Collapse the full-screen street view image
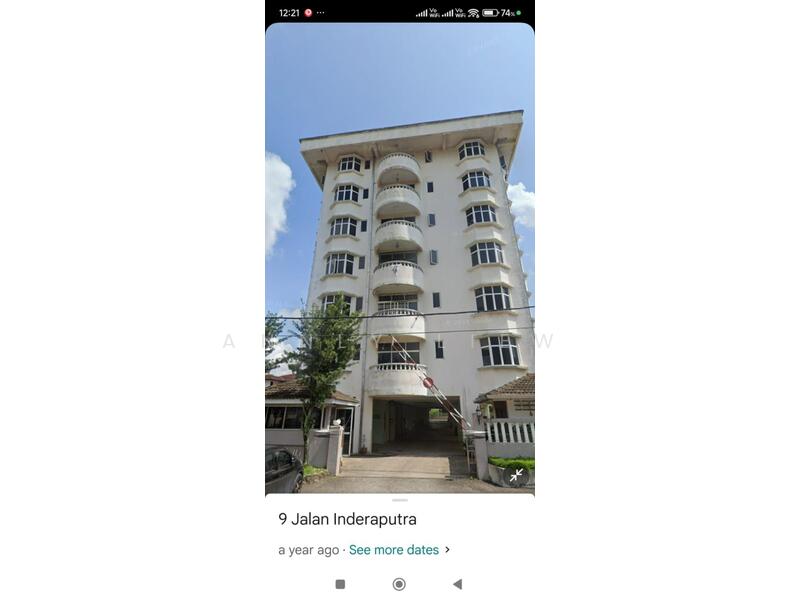This screenshot has width=800, height=600. click(x=516, y=475)
